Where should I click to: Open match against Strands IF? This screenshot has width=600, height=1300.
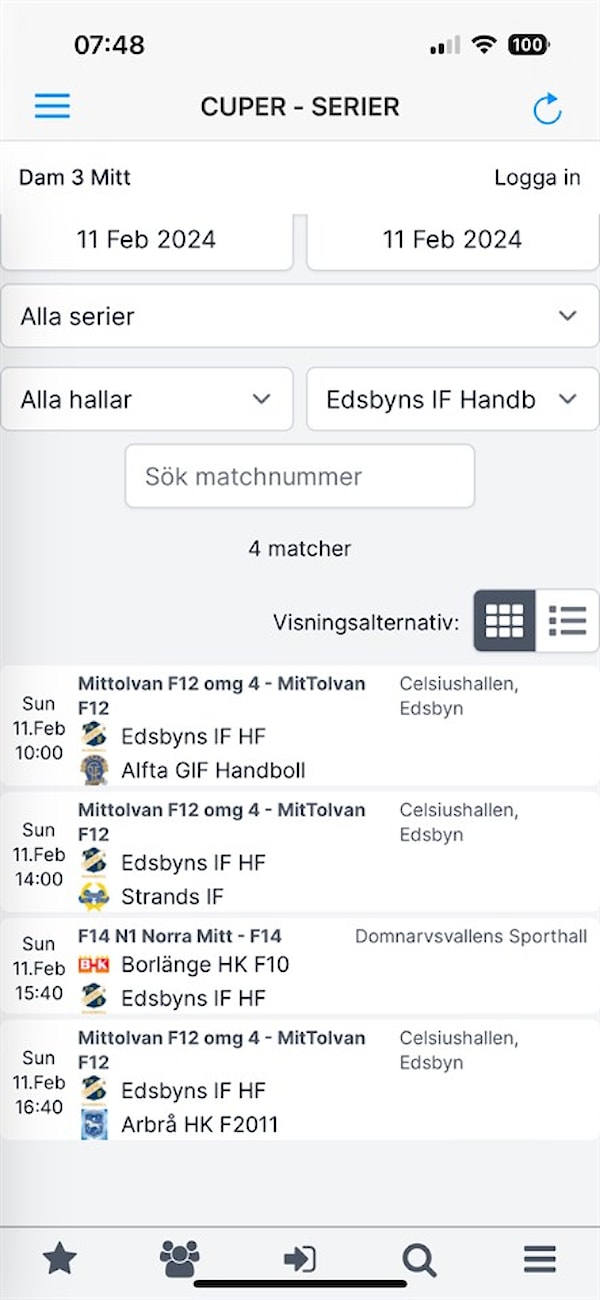[x=172, y=896]
